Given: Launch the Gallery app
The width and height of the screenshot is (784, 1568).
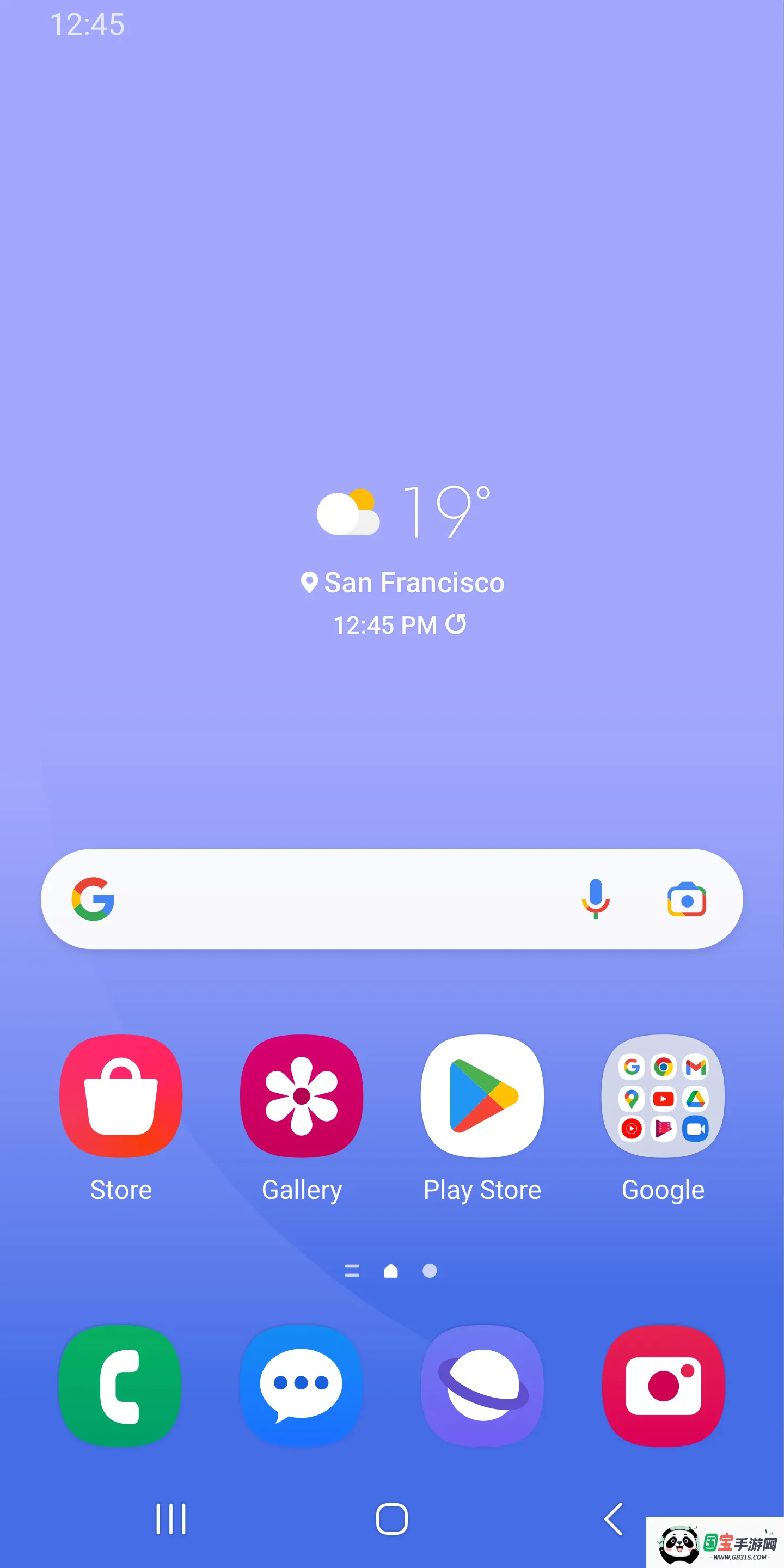Looking at the screenshot, I should coord(301,1095).
